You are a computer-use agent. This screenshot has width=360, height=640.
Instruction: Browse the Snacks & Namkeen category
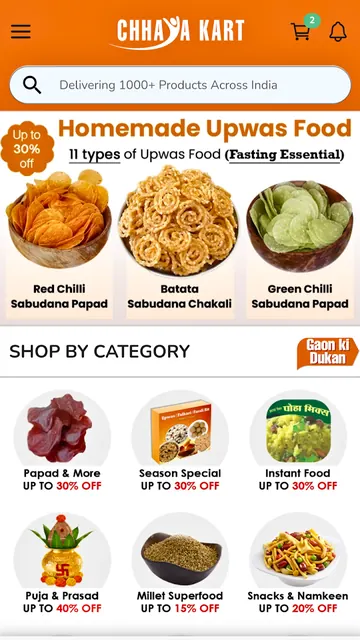[x=298, y=563]
